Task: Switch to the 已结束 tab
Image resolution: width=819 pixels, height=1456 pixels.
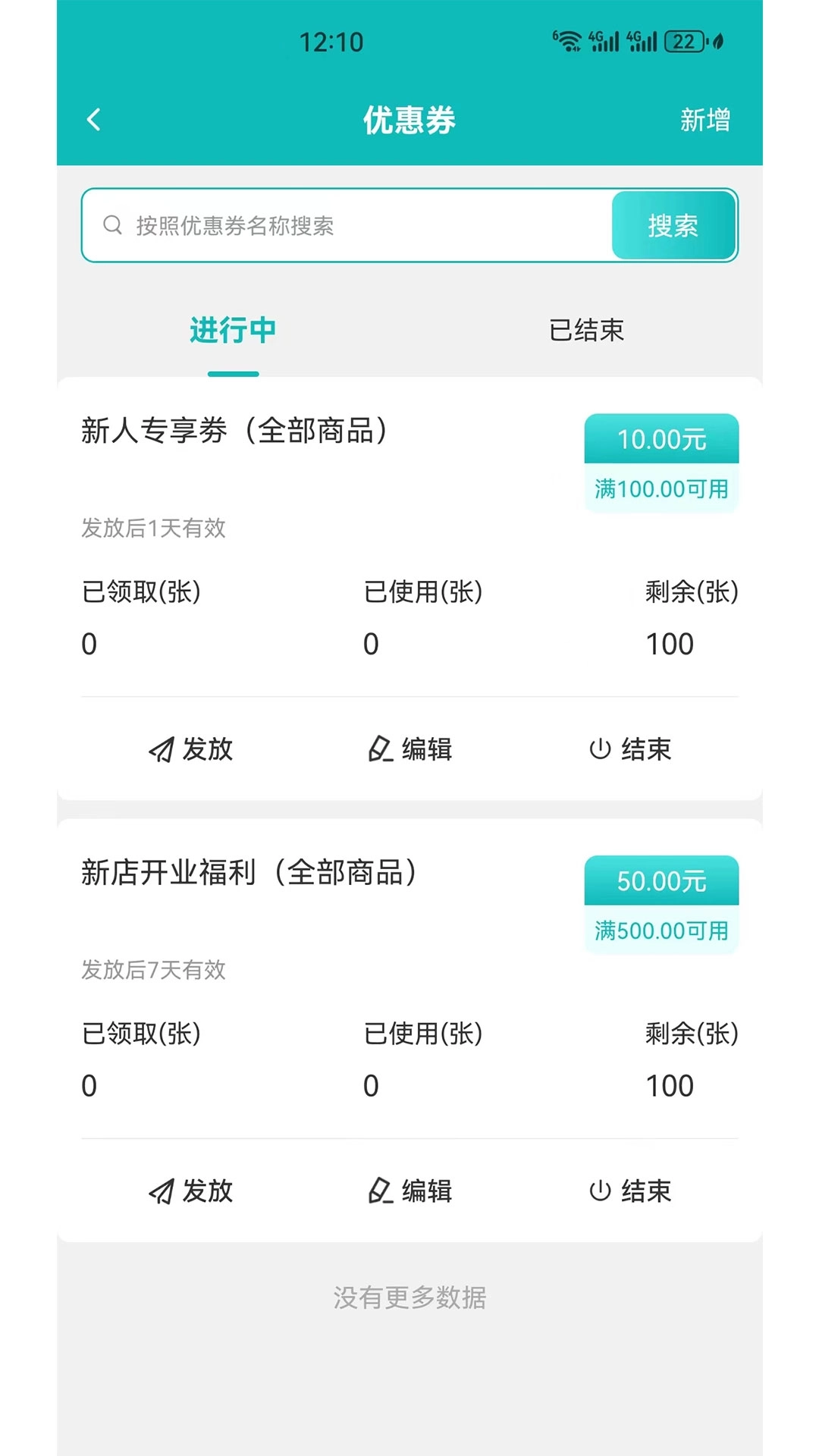Action: (x=586, y=331)
